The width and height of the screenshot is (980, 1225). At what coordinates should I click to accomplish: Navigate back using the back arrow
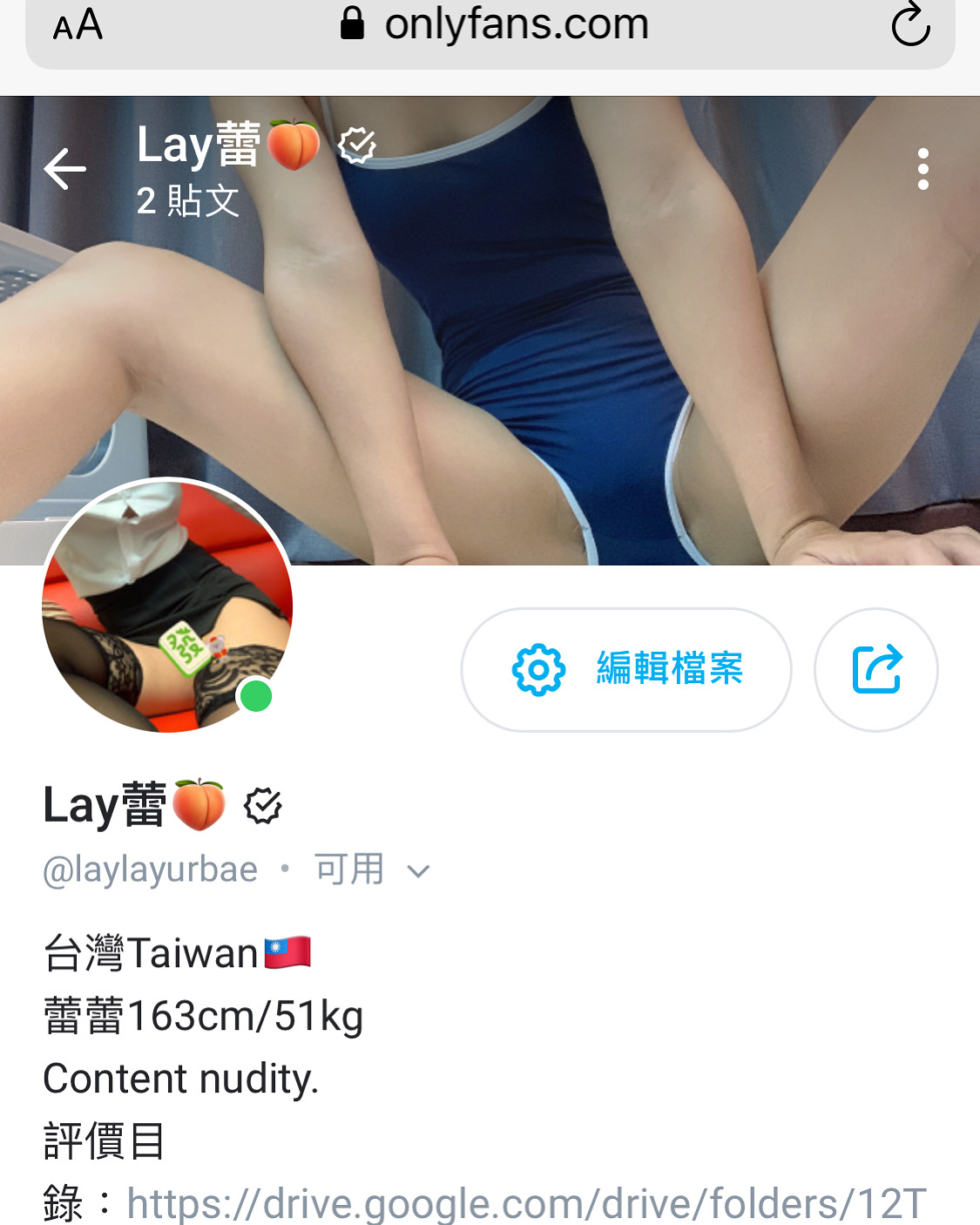[x=65, y=169]
